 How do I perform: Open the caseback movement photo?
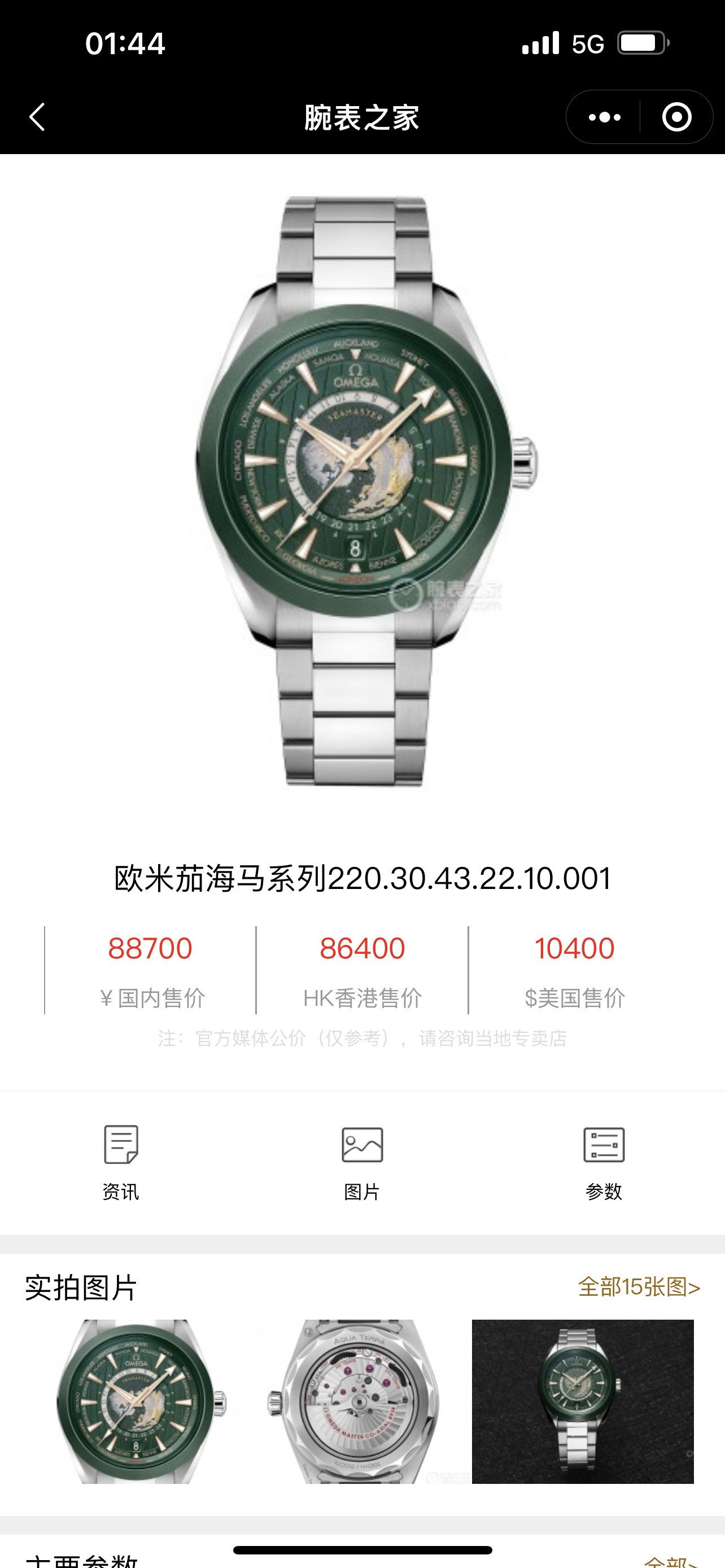(x=359, y=1401)
